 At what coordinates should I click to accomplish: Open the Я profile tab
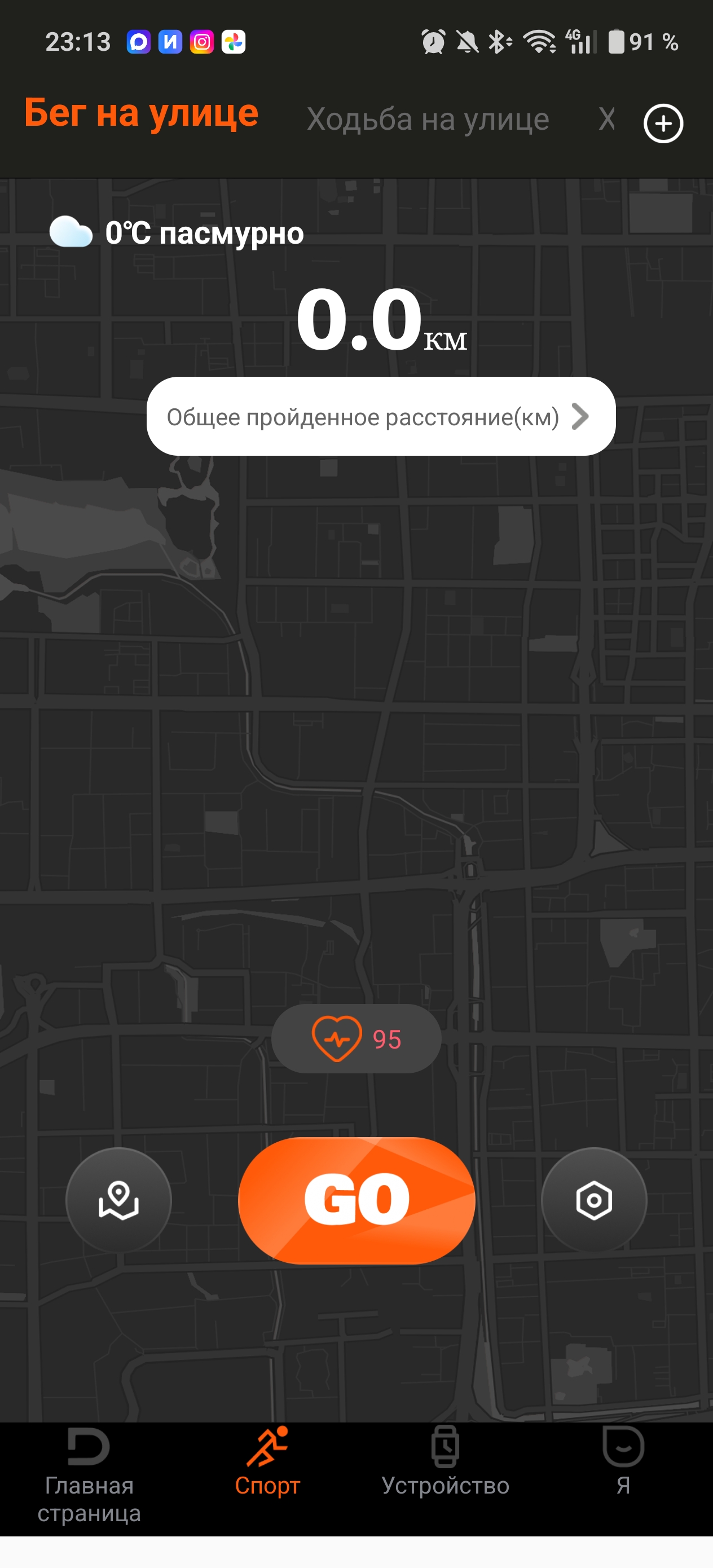click(x=623, y=1461)
